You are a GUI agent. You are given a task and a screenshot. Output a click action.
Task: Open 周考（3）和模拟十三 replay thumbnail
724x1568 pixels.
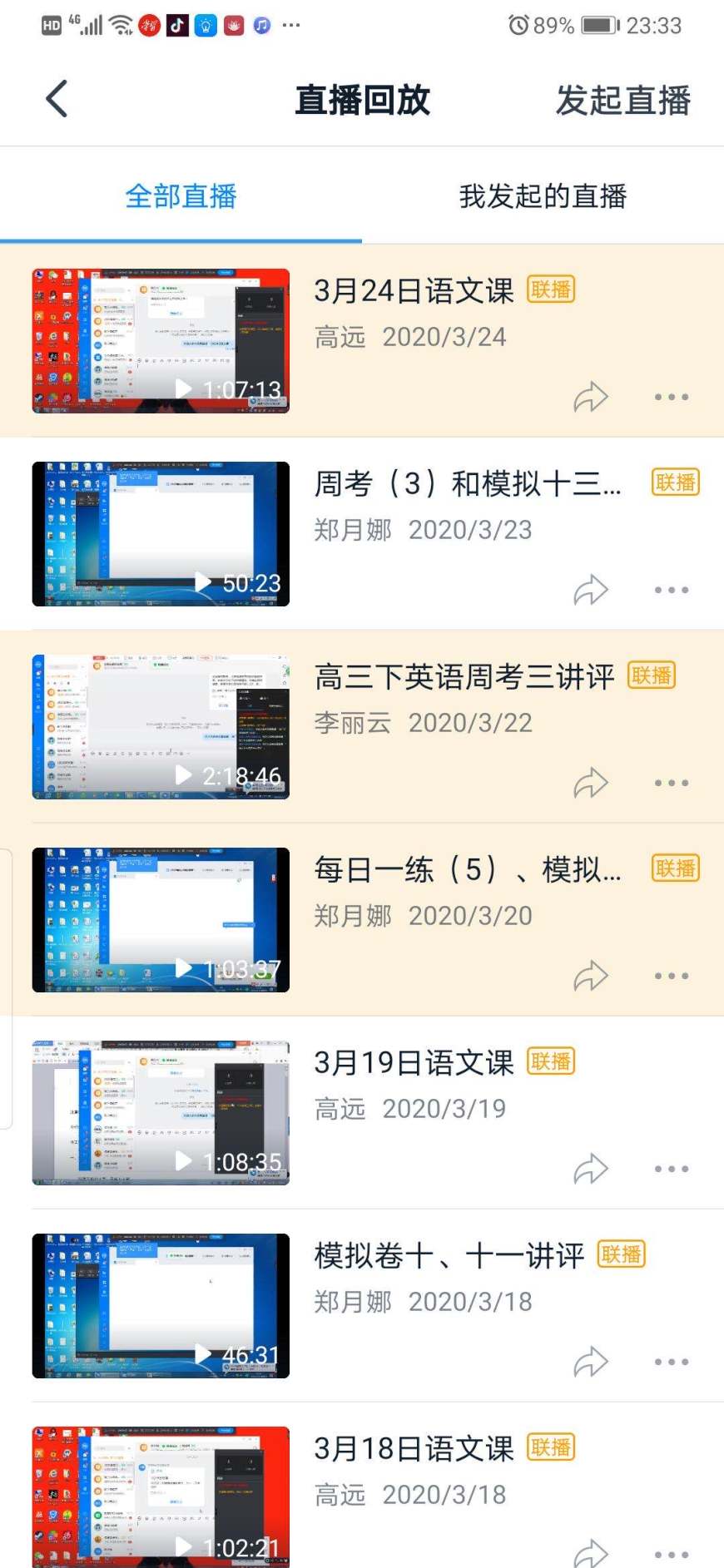click(x=161, y=533)
